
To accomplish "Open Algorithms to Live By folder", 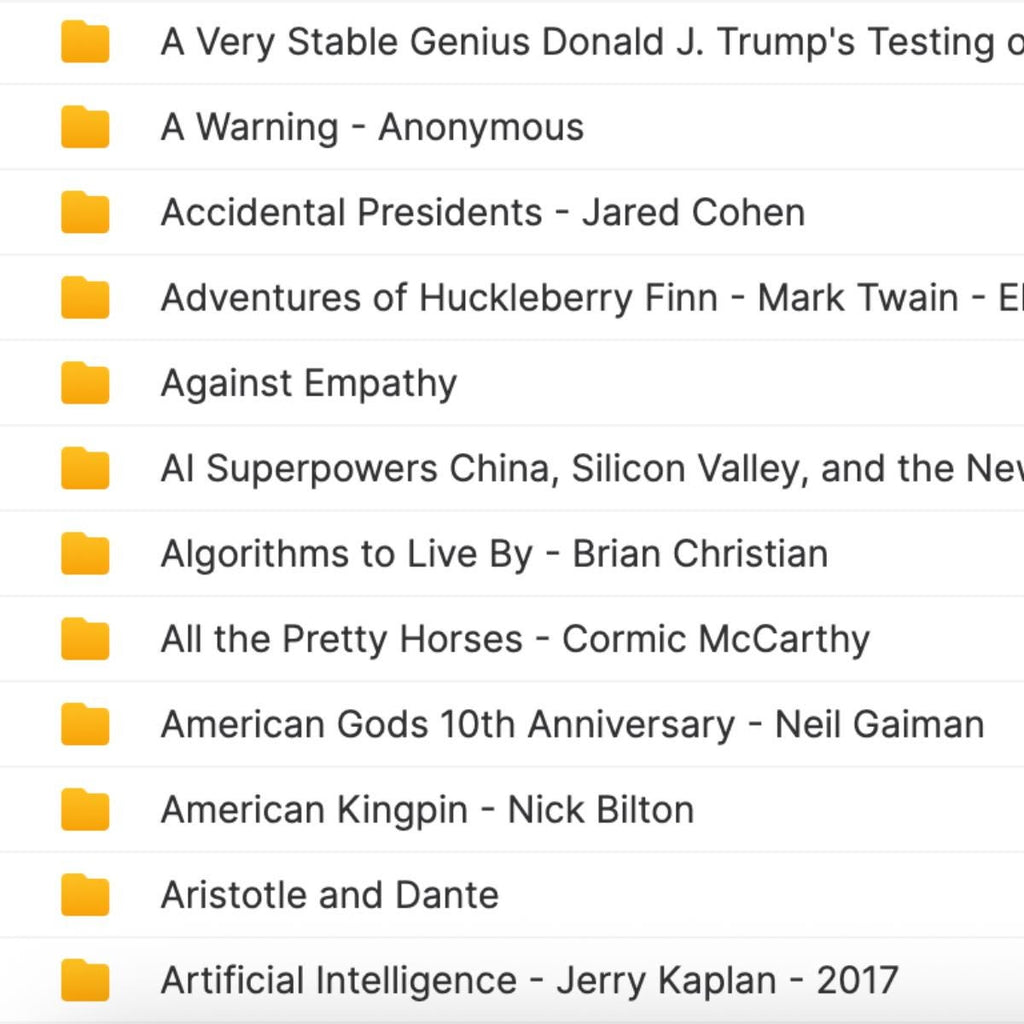I will 494,553.
